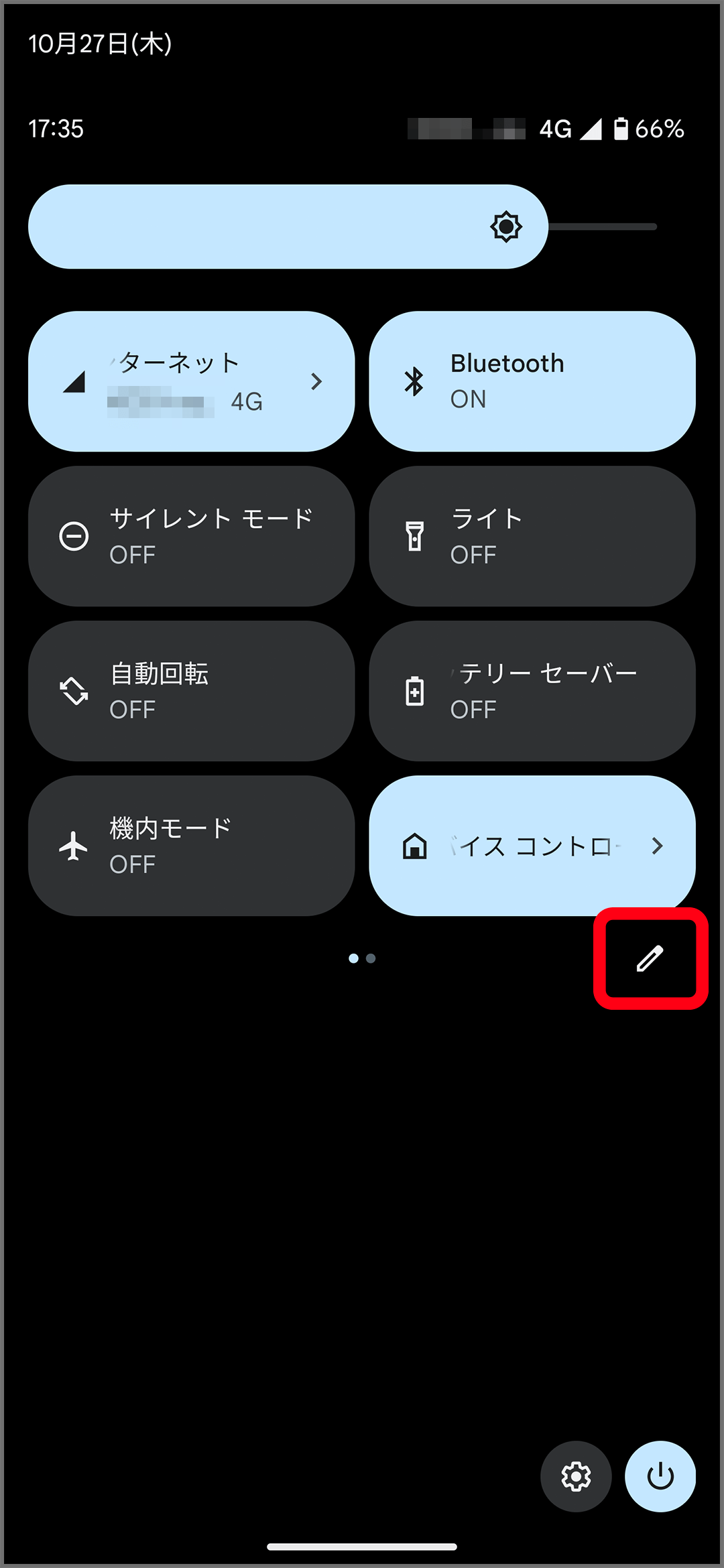The height and width of the screenshot is (1568, 724).
Task: Tap the brightness slider sun handle
Action: [506, 226]
